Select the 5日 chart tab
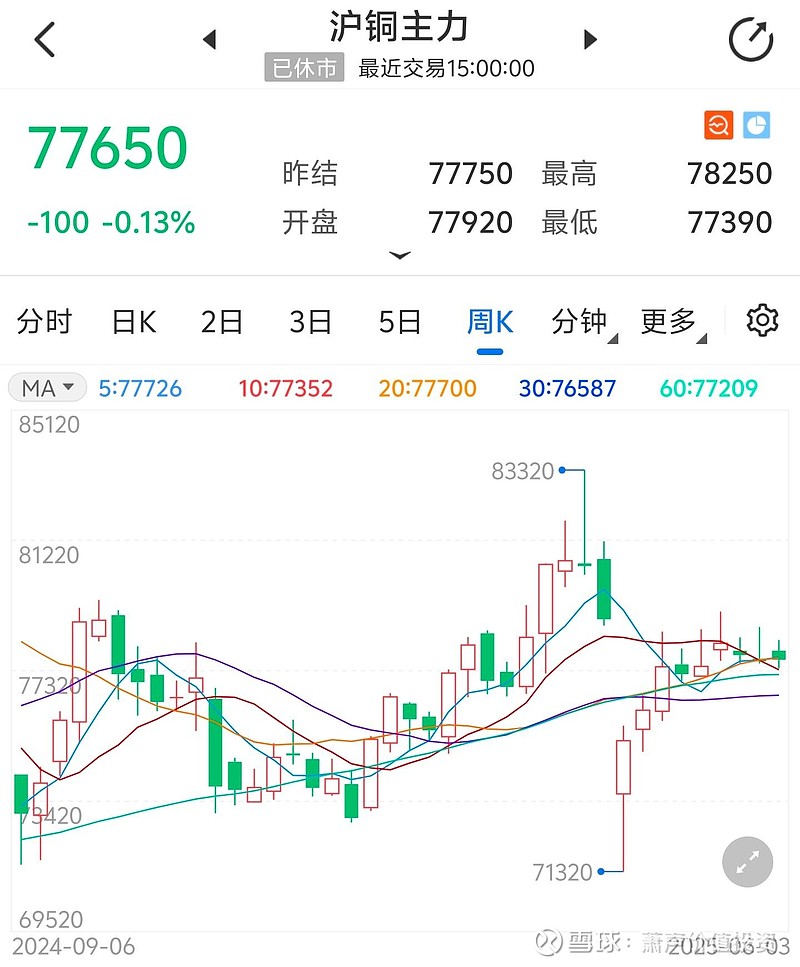Screen dimensions: 800x967 point(399,321)
